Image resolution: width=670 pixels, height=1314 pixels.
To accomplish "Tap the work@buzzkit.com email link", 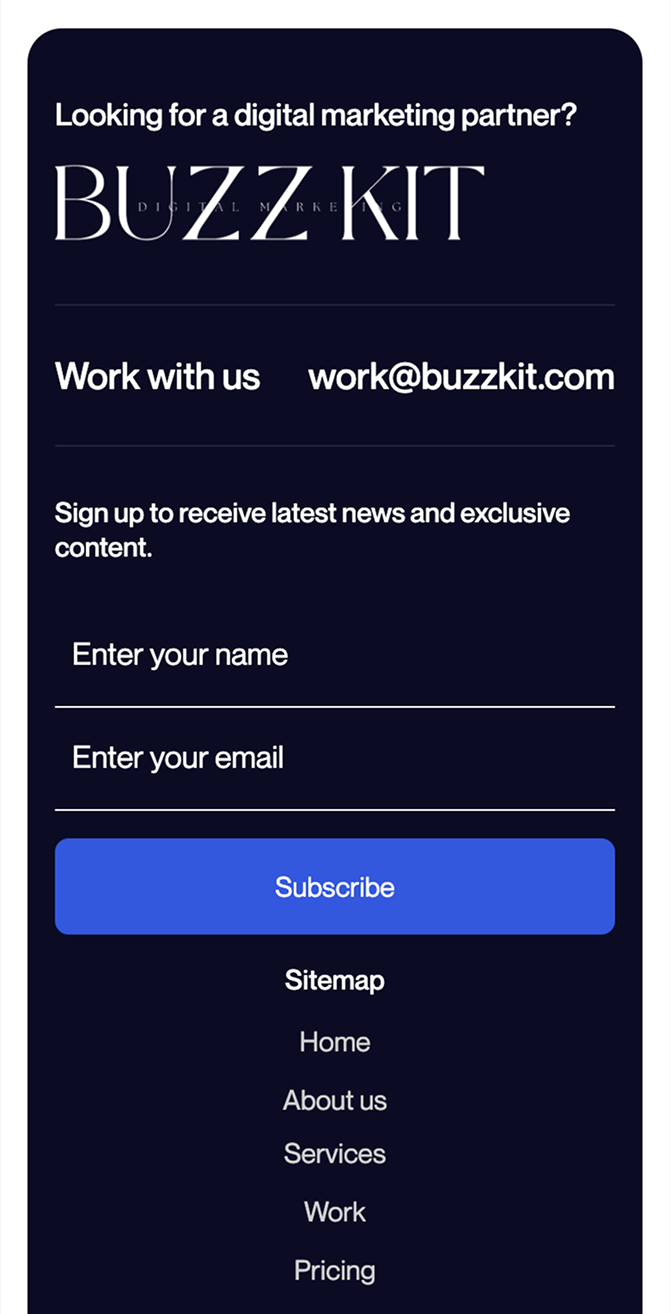I will coord(461,377).
